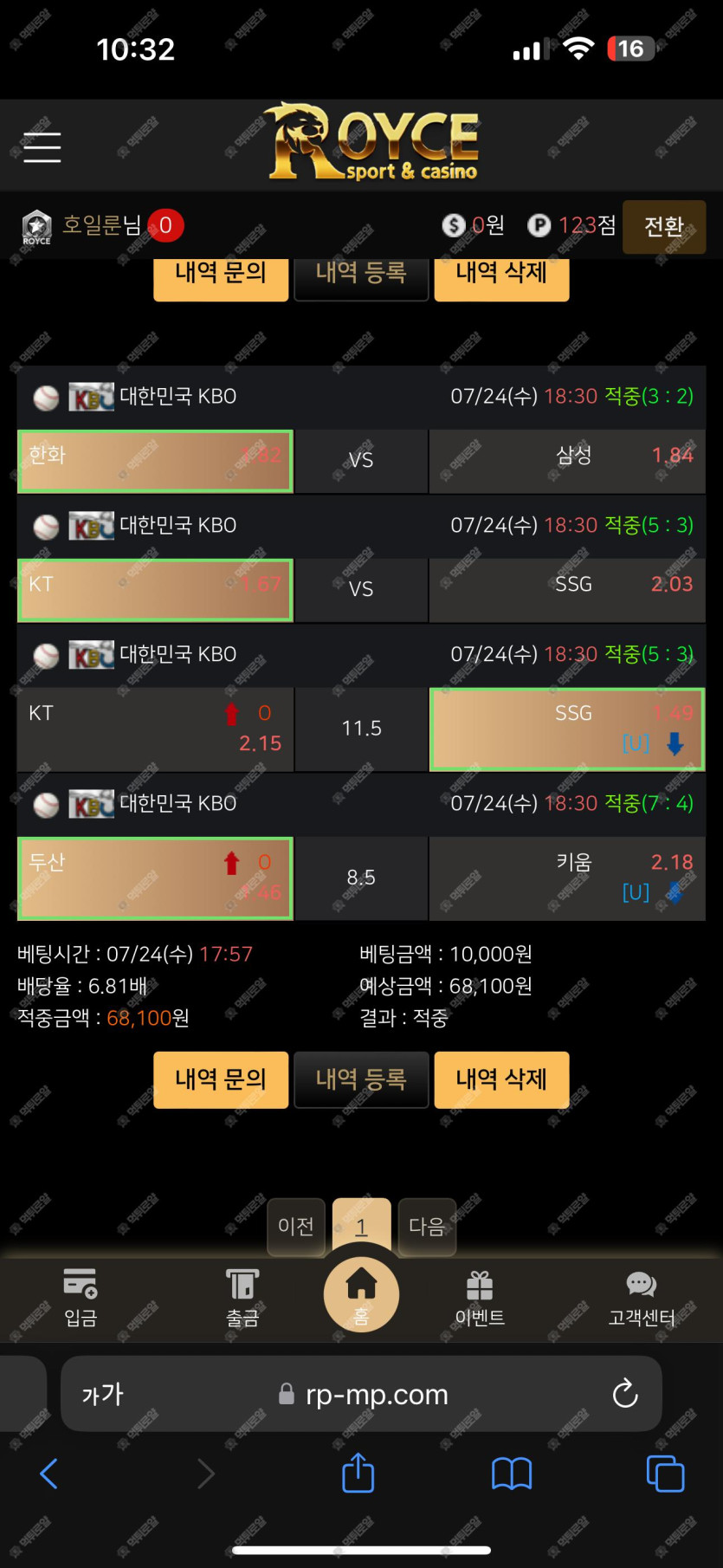This screenshot has height=1568, width=723.
Task: Go to previous page with 이전
Action: pyautogui.click(x=296, y=1226)
